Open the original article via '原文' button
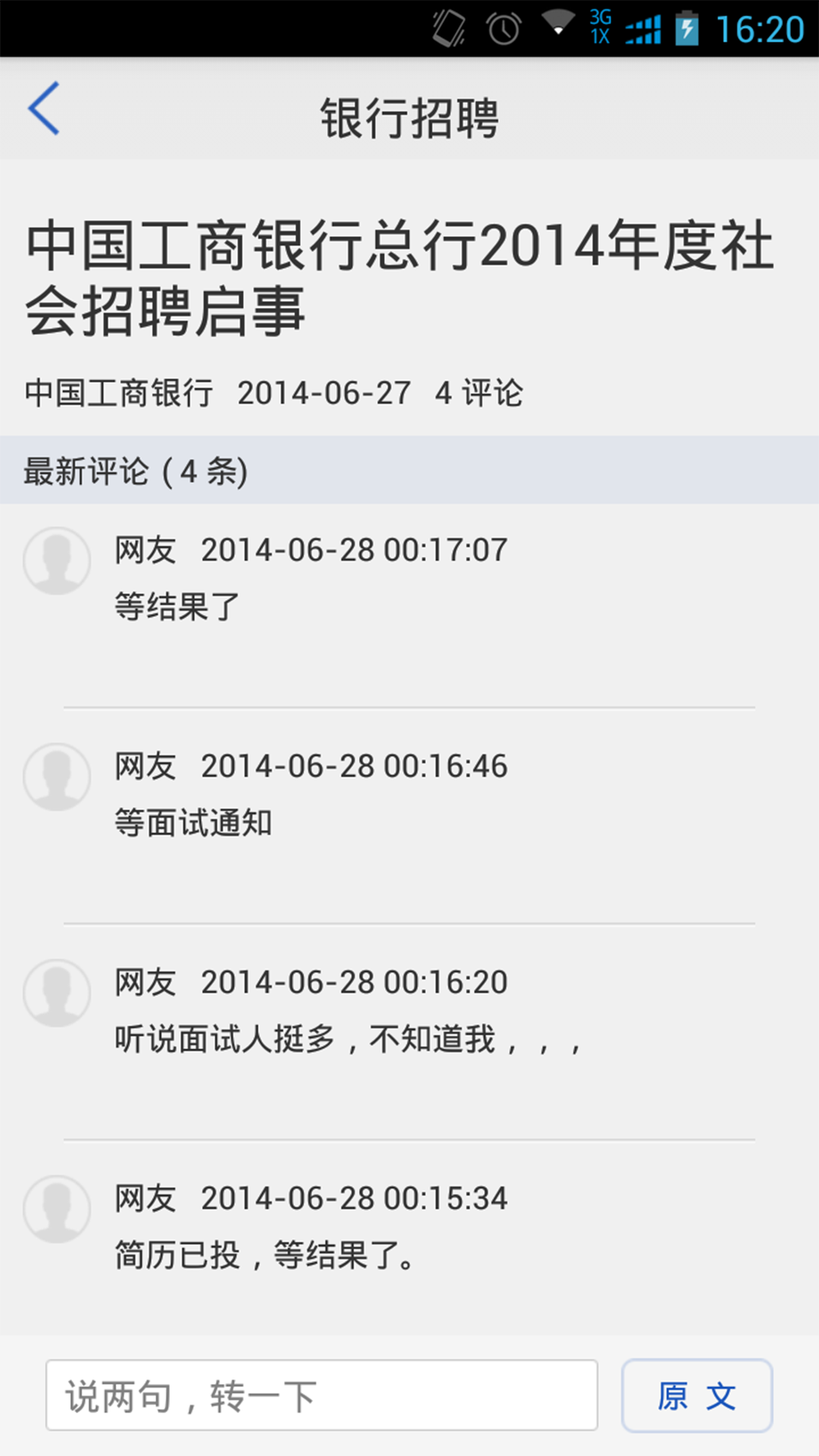This screenshot has height=1456, width=819. coord(696,1395)
